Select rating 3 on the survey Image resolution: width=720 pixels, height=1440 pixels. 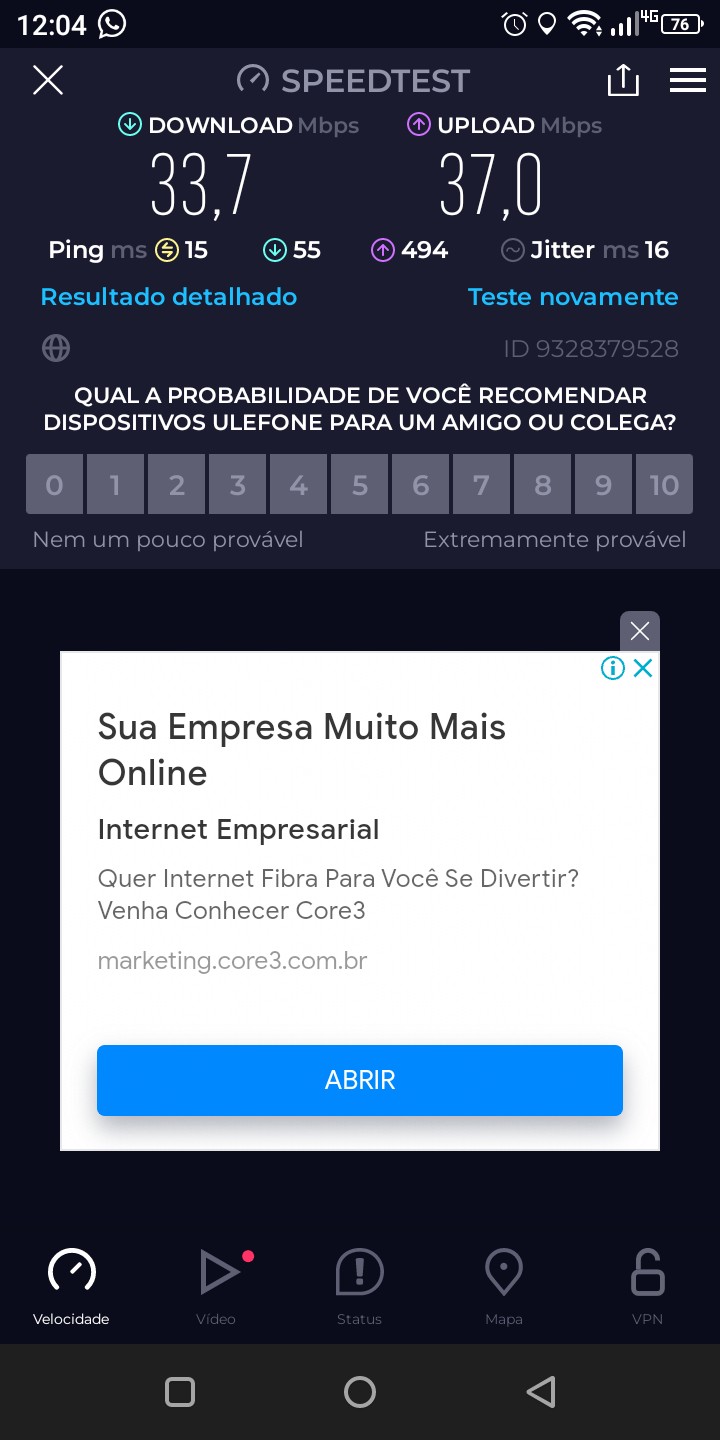pyautogui.click(x=237, y=485)
